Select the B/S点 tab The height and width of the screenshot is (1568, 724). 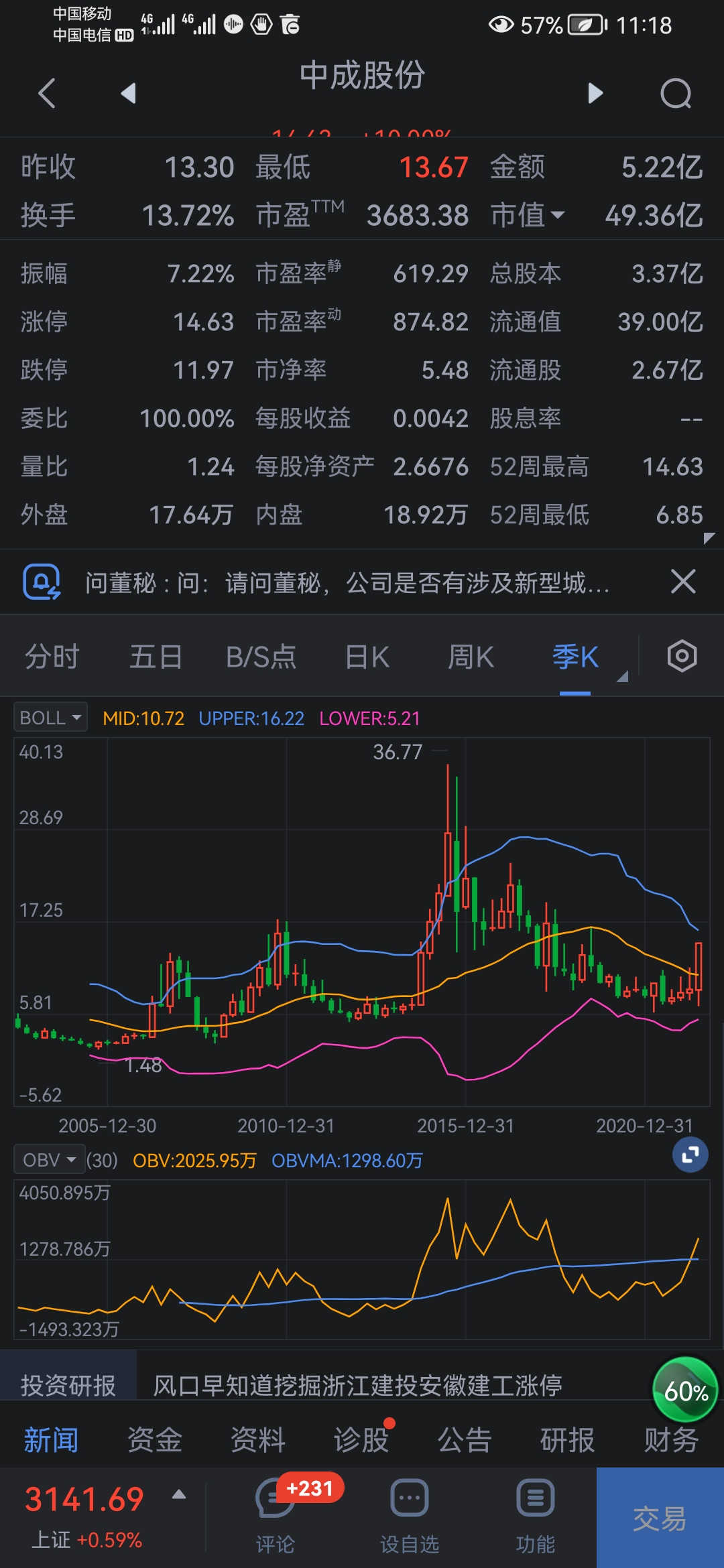tap(261, 657)
